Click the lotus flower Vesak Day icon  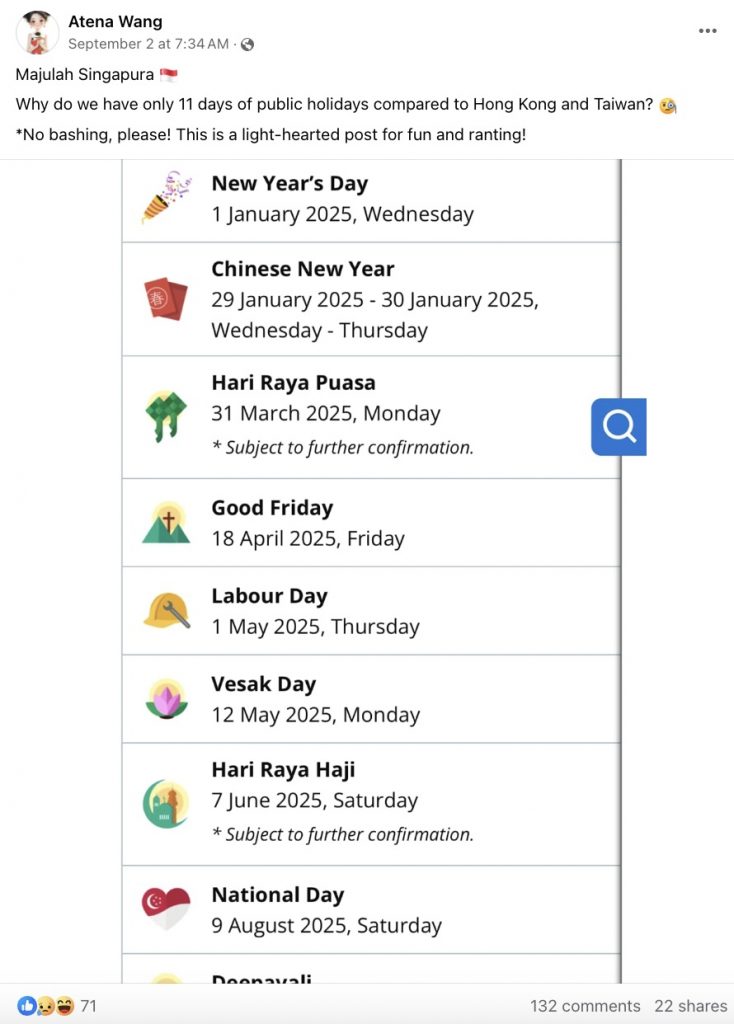point(166,698)
